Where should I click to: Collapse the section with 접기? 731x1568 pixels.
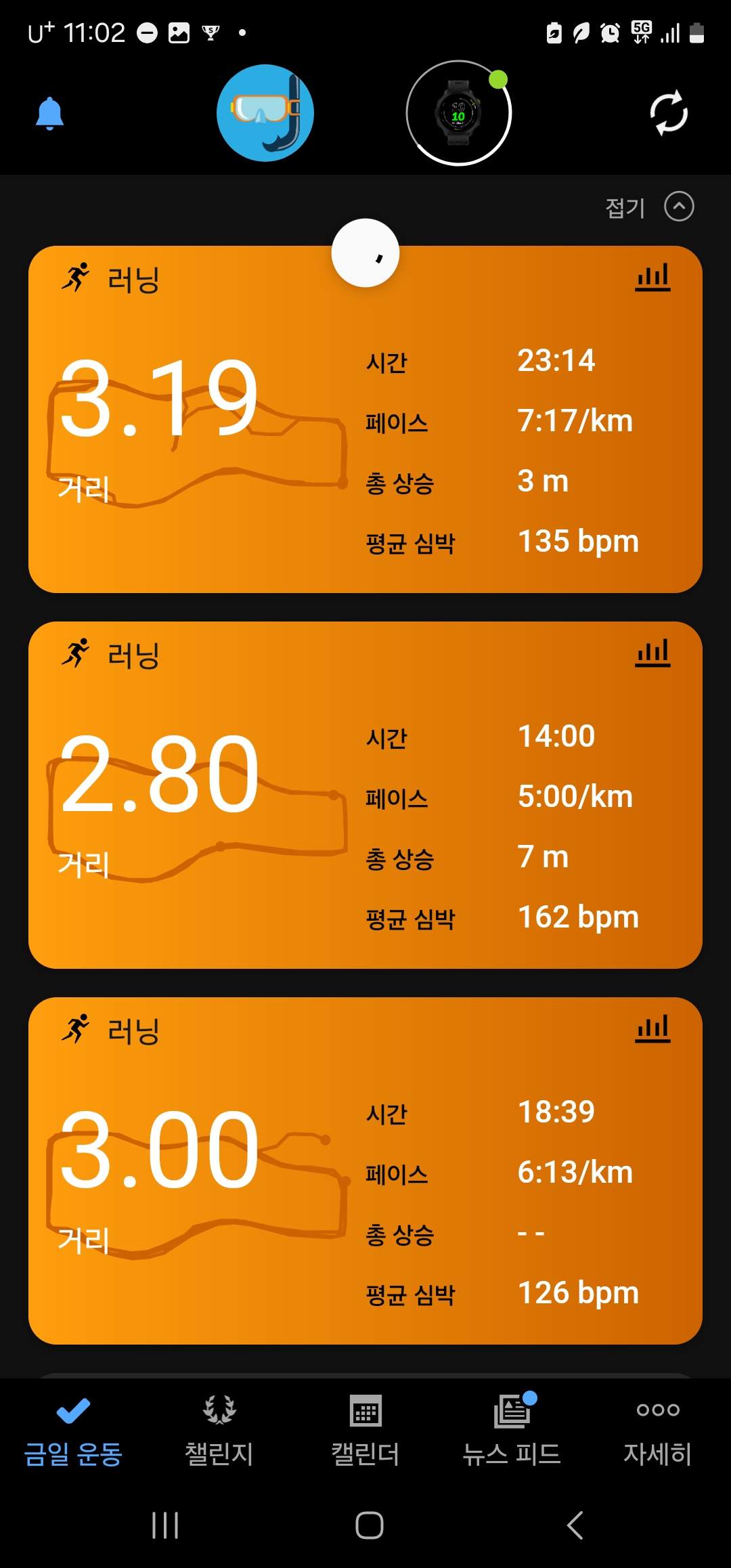click(649, 207)
